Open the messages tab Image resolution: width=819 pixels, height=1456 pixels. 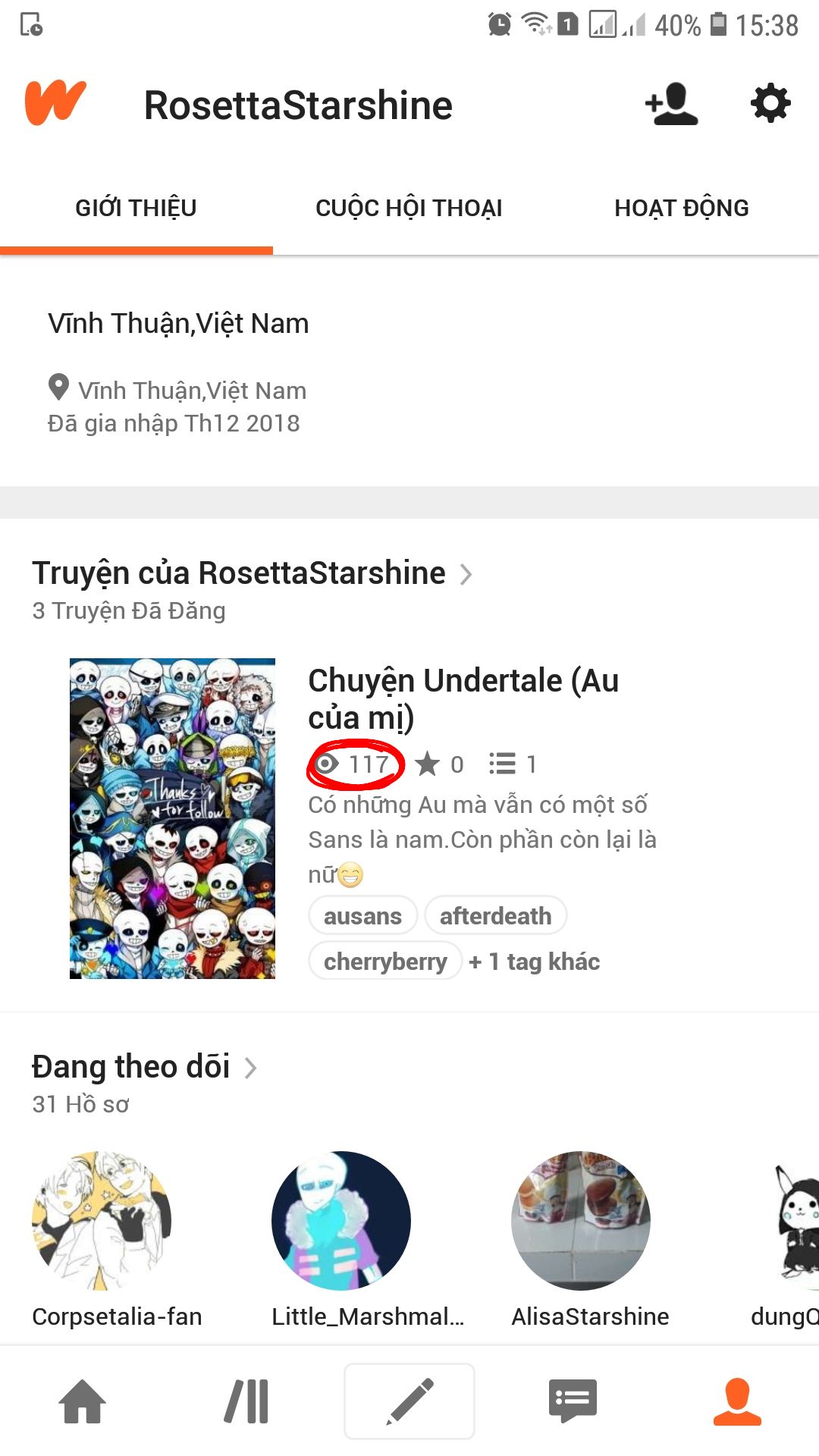[573, 1401]
